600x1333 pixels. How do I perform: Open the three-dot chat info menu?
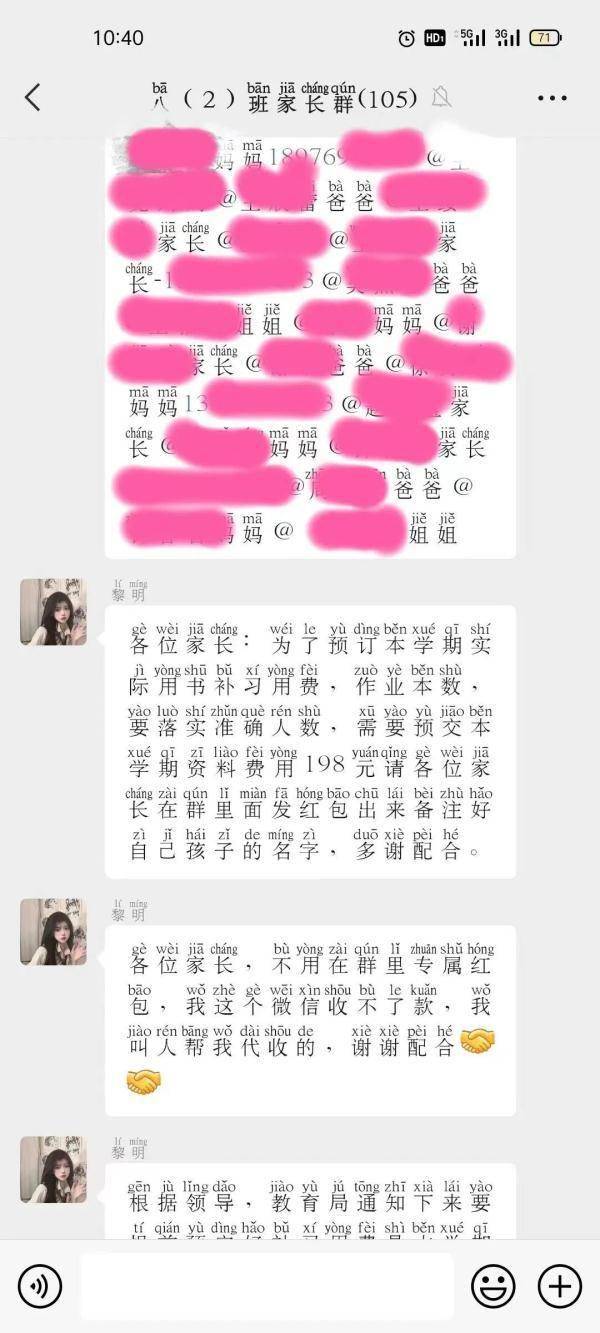(x=552, y=98)
